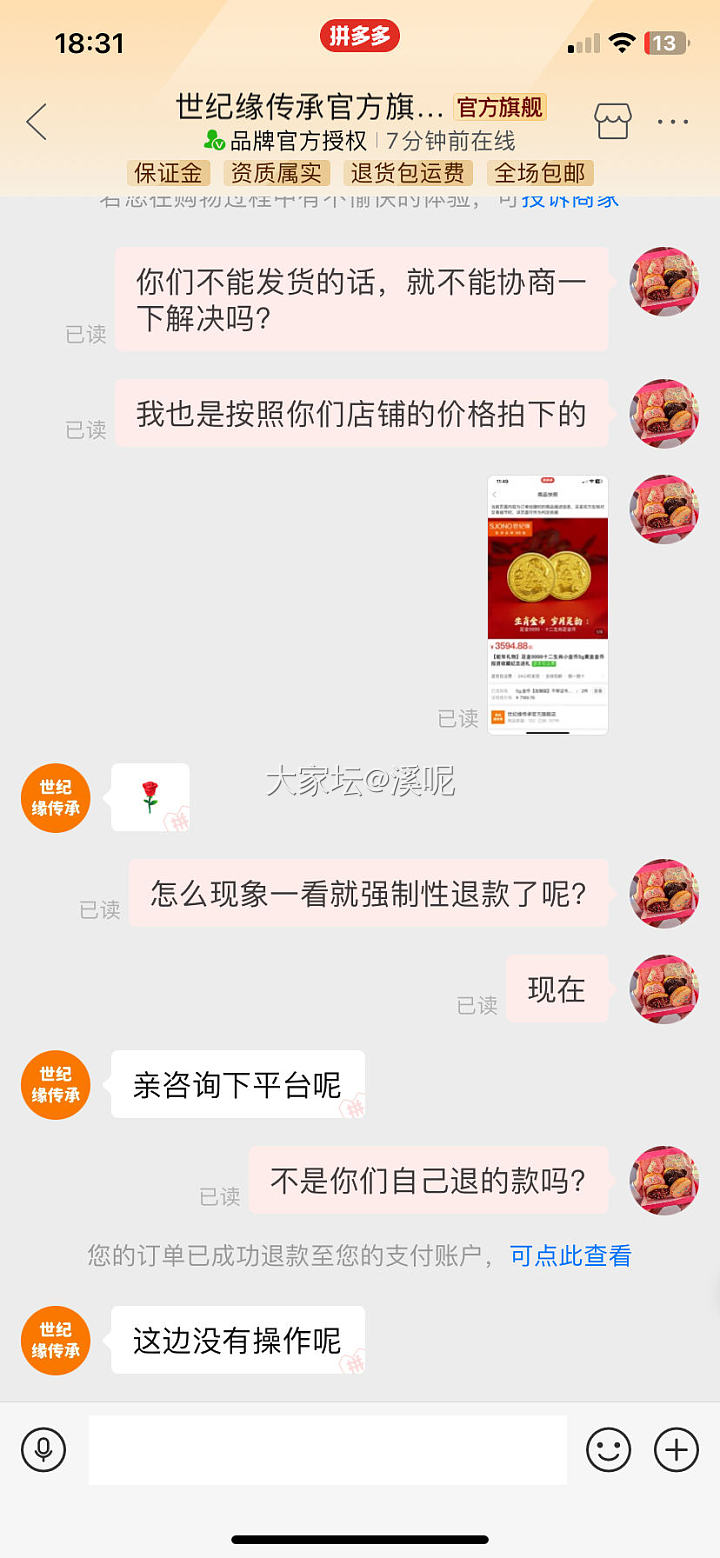Tap the 资质属实 badge
Viewport: 720px width, 1558px height.
pyautogui.click(x=276, y=173)
